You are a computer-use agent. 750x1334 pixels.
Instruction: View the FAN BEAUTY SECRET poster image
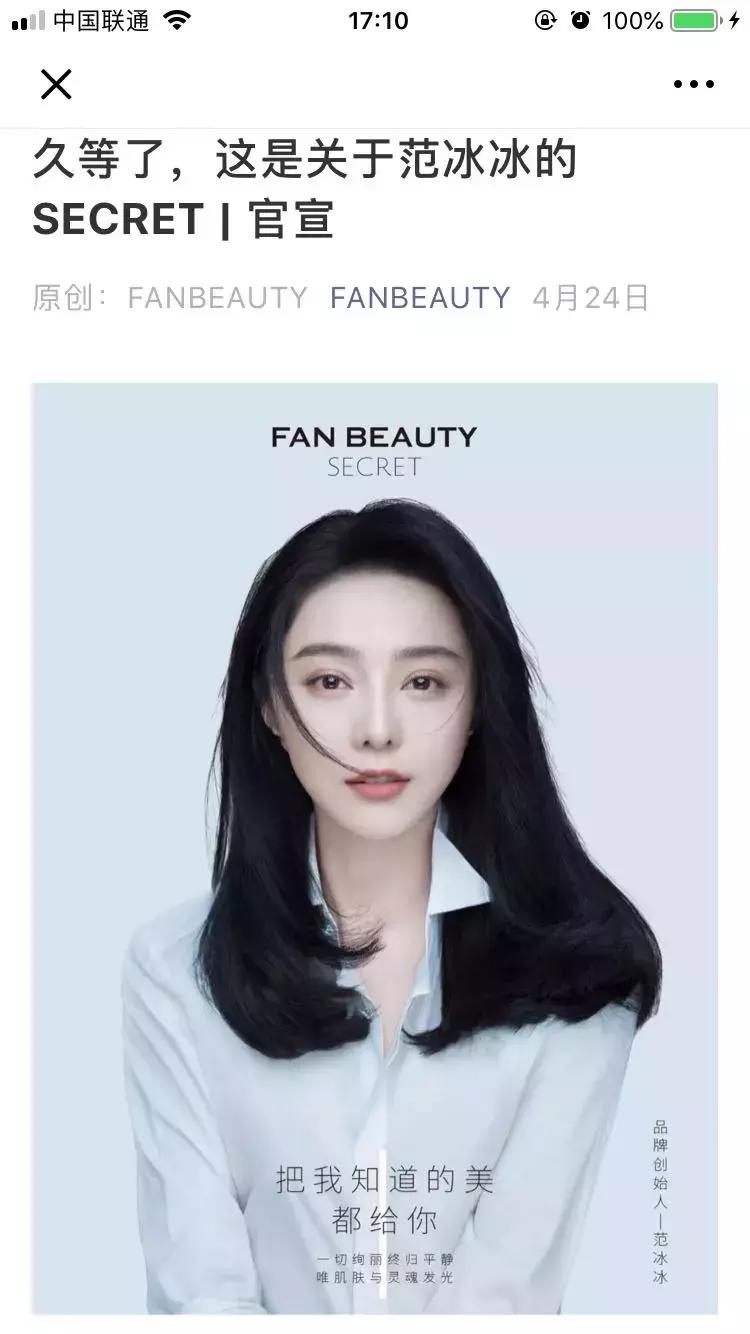coord(374,848)
